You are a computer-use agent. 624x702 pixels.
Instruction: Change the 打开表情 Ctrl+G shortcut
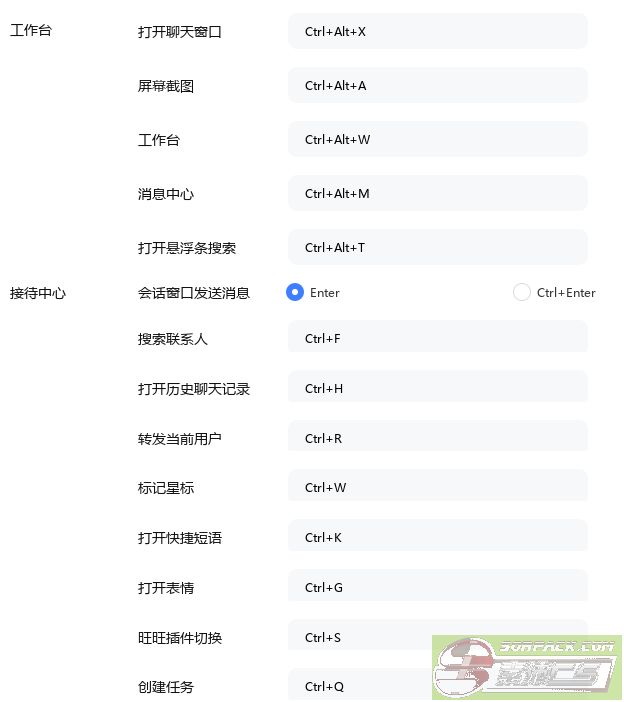coord(437,587)
